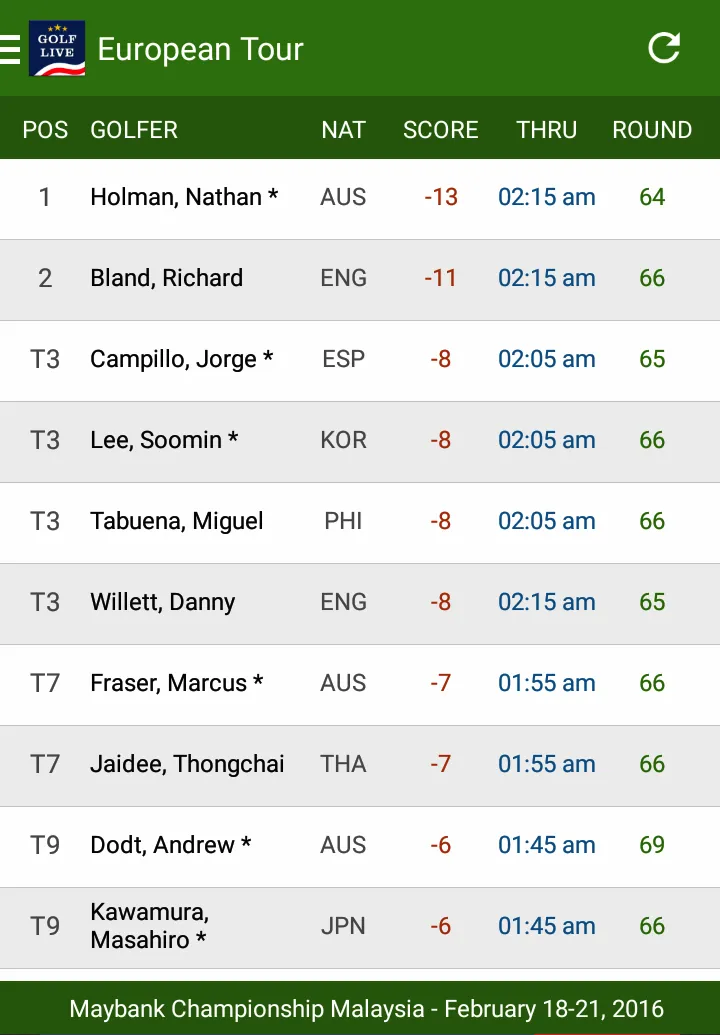Viewport: 720px width, 1035px height.
Task: Open the navigation drawer menu
Action: pyautogui.click(x=8, y=48)
